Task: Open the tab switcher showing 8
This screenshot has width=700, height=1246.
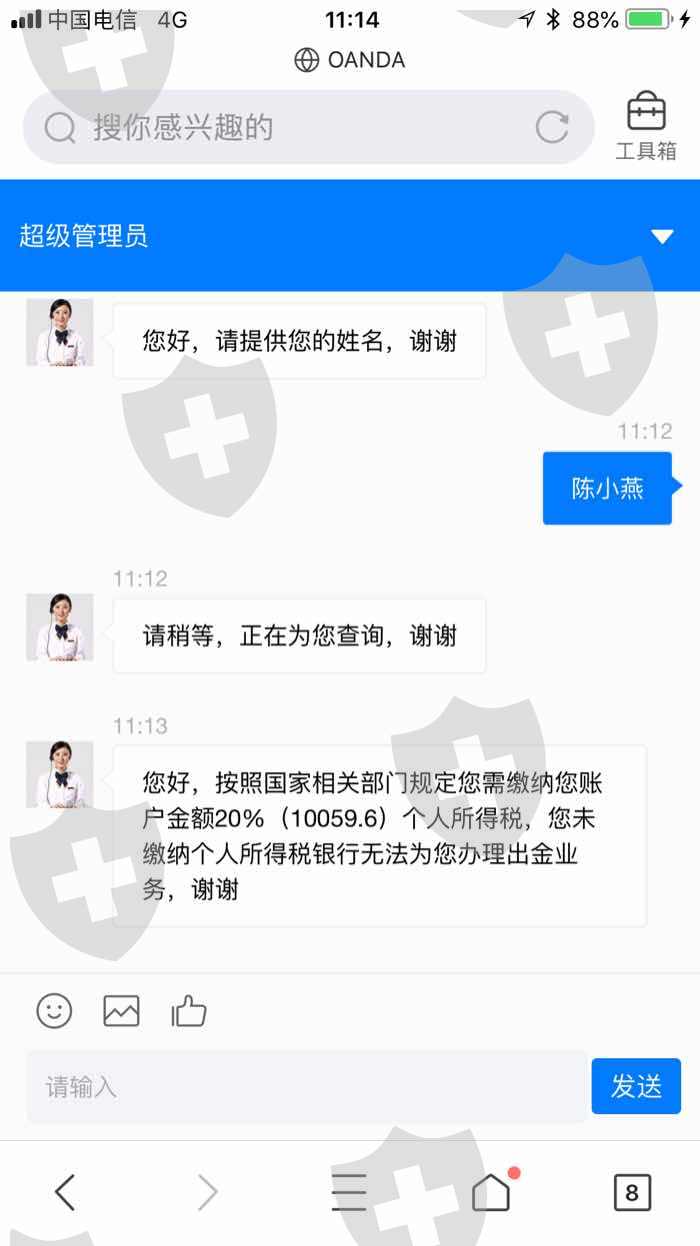Action: pos(631,1192)
